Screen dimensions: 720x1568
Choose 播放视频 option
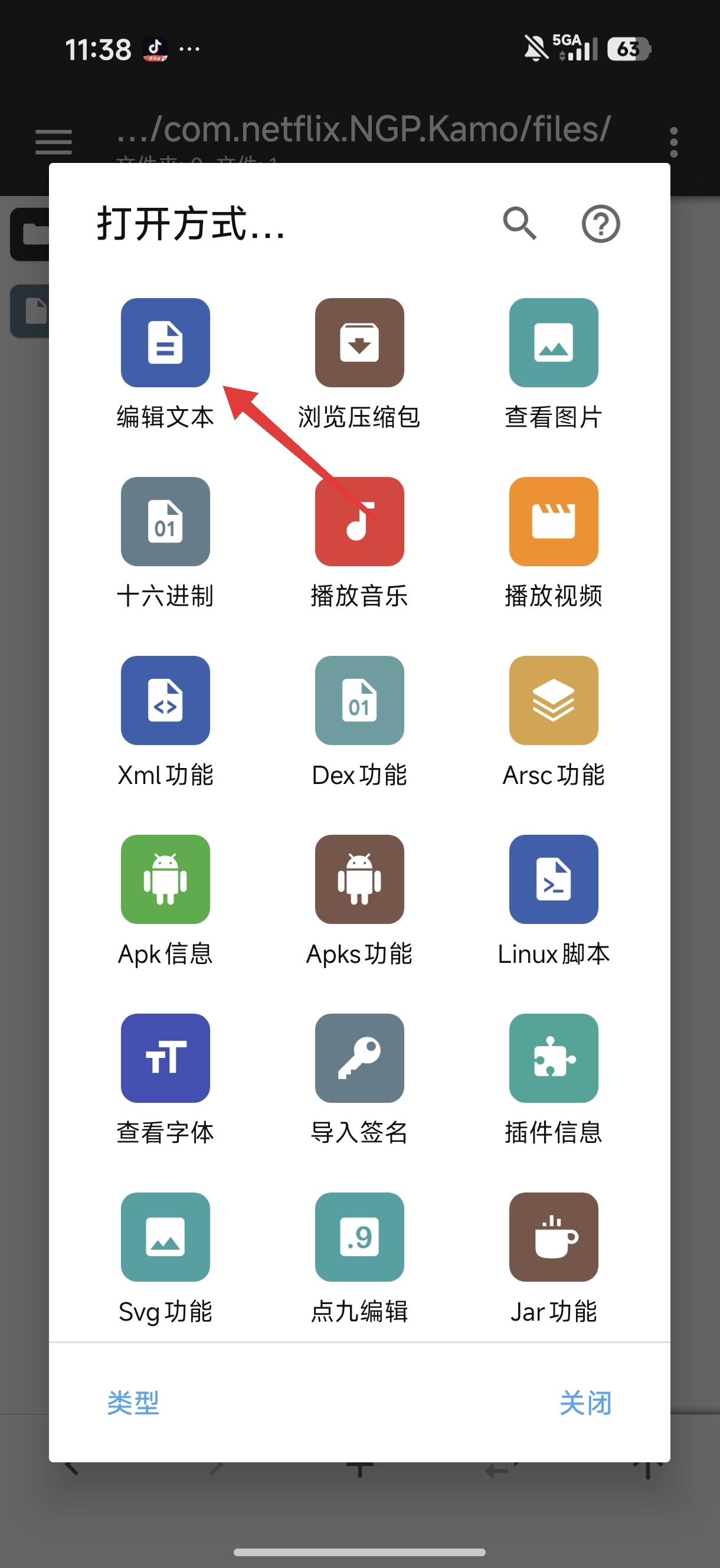click(x=553, y=522)
